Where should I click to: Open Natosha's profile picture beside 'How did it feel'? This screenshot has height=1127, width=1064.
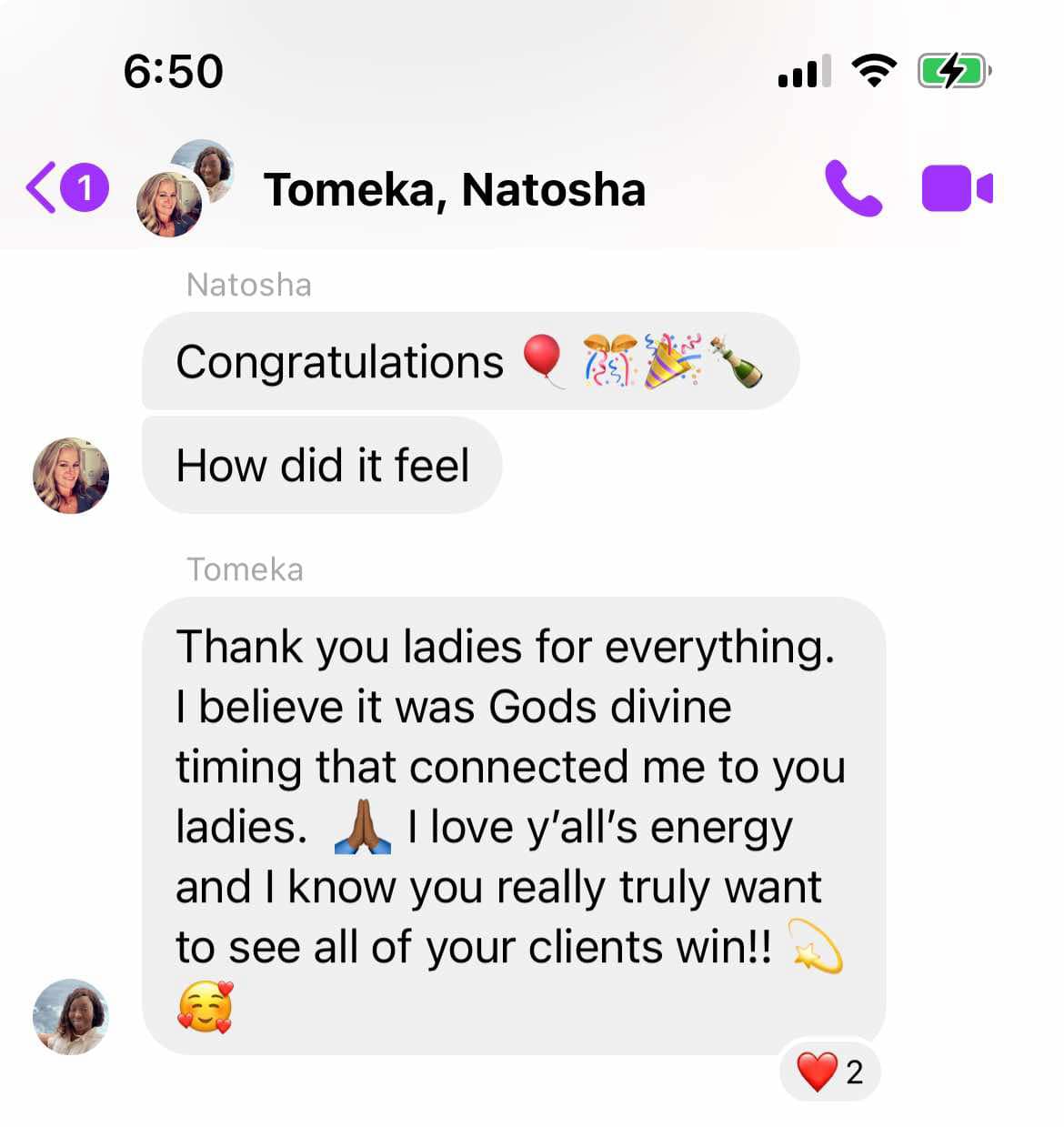(x=71, y=476)
